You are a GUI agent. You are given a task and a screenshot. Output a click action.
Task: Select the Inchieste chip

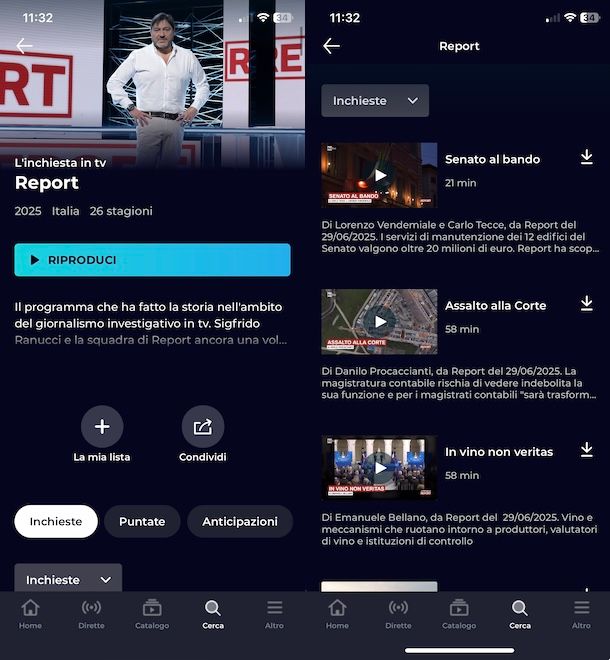coord(56,521)
